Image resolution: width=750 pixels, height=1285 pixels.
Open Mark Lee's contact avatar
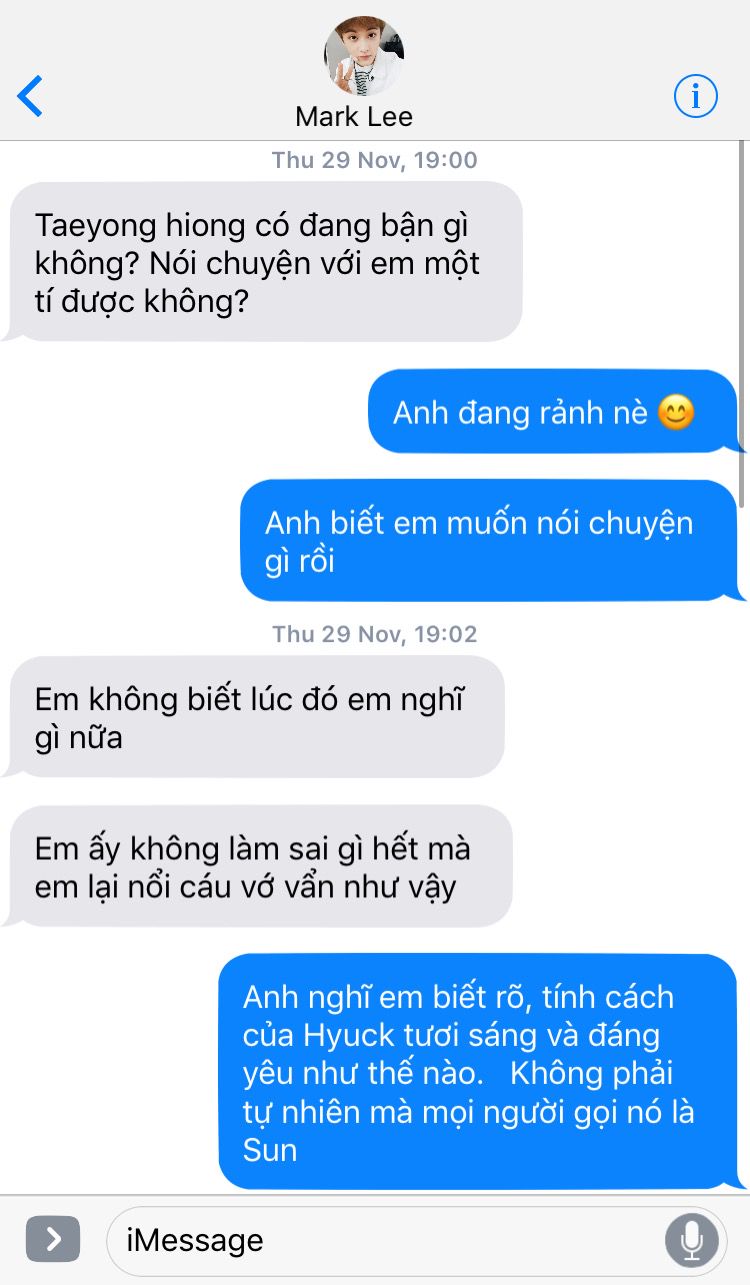click(x=363, y=56)
